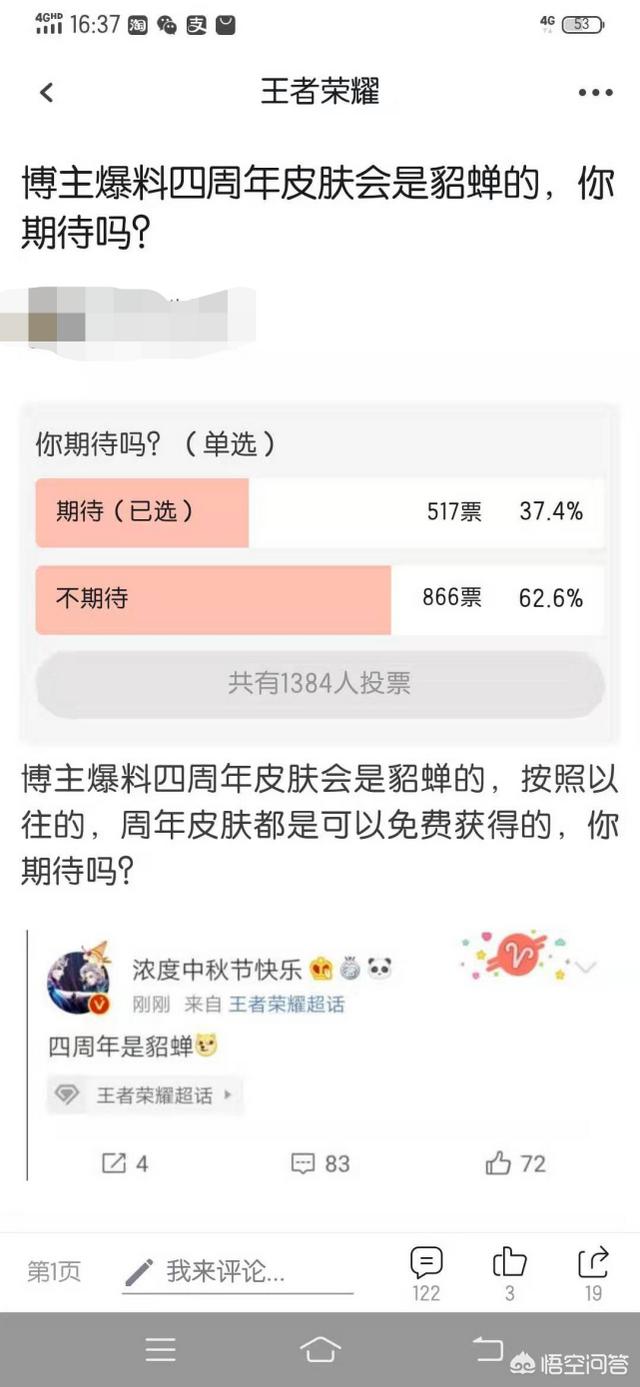Like this post with thumbs-up icon

coord(510,1273)
